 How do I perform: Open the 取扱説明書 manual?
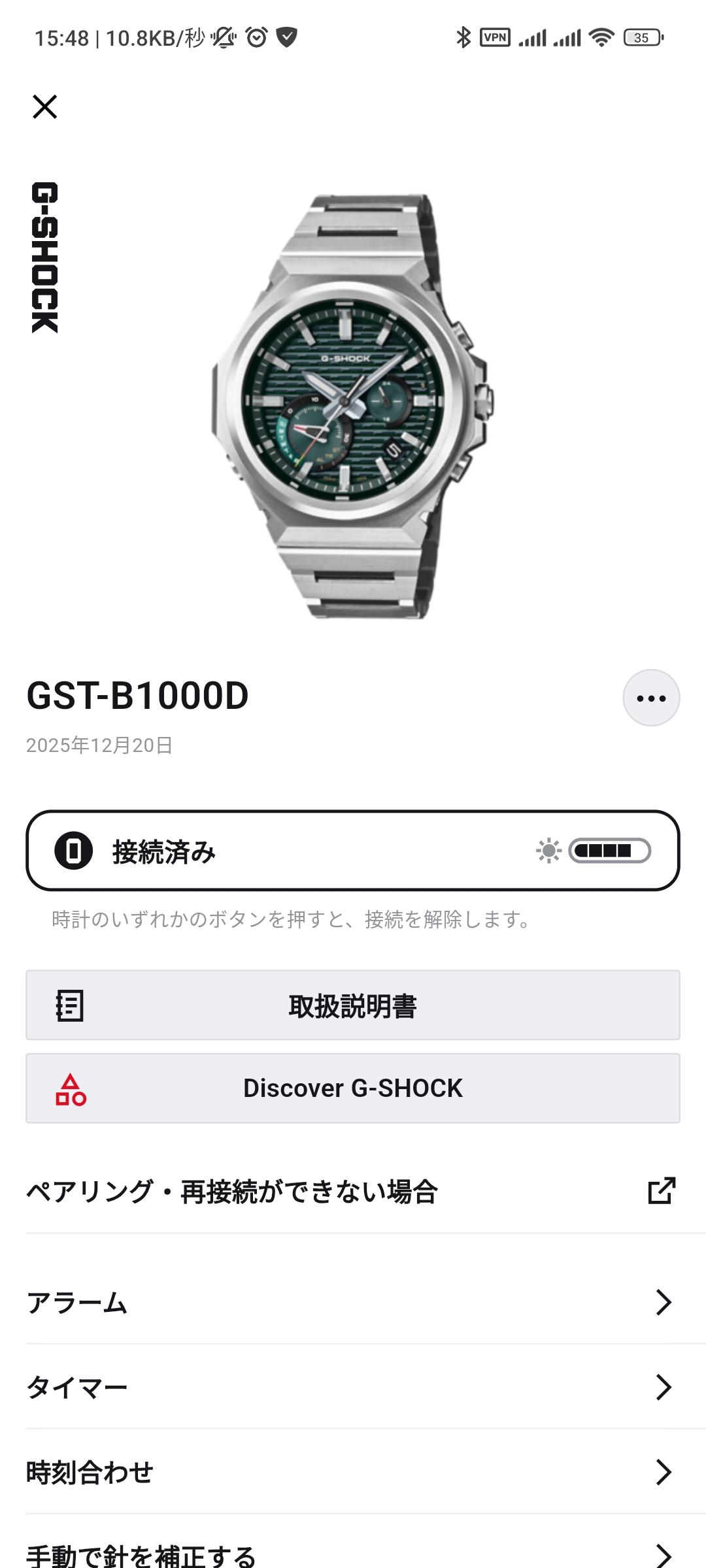[x=353, y=1005]
